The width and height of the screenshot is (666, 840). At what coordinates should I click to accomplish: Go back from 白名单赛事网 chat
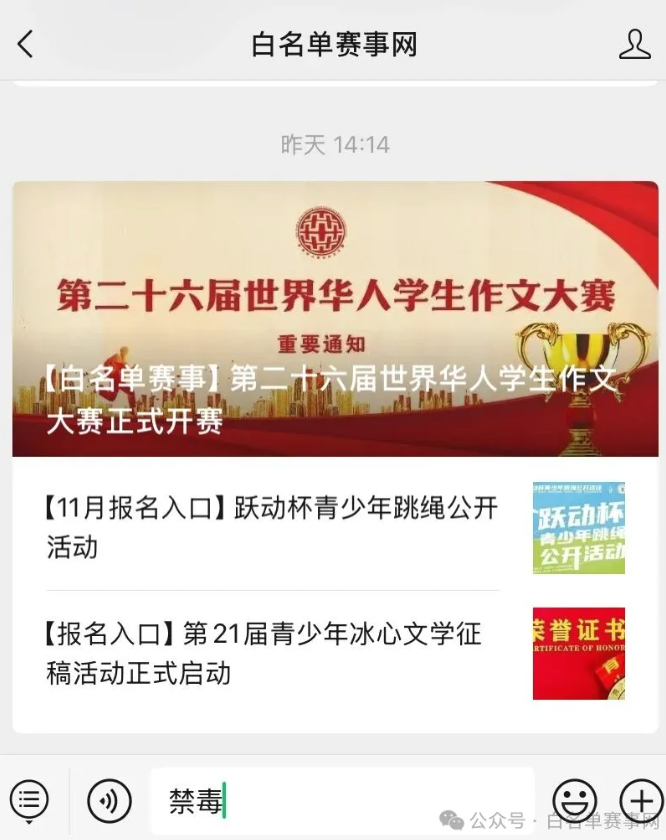pyautogui.click(x=26, y=44)
